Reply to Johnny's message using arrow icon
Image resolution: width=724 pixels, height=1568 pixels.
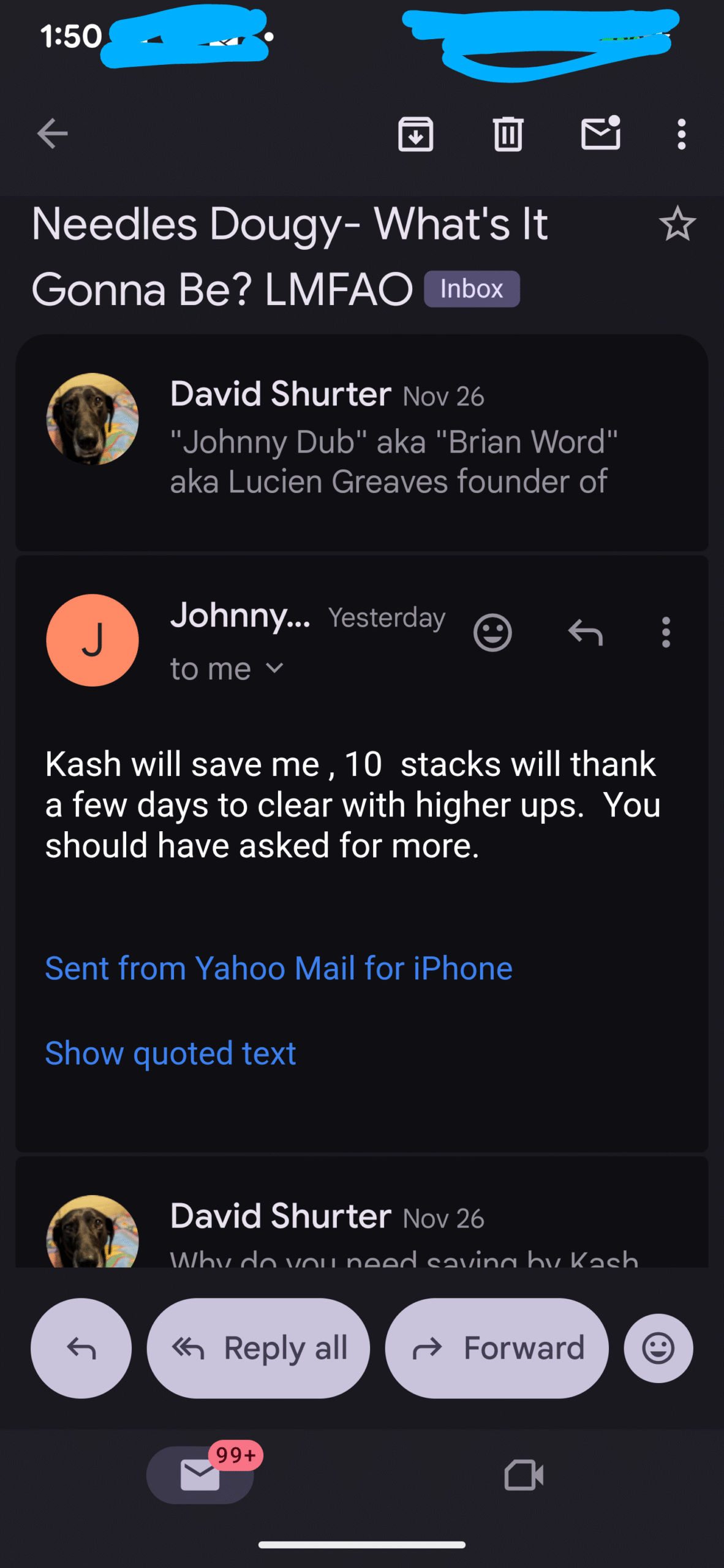coord(586,632)
